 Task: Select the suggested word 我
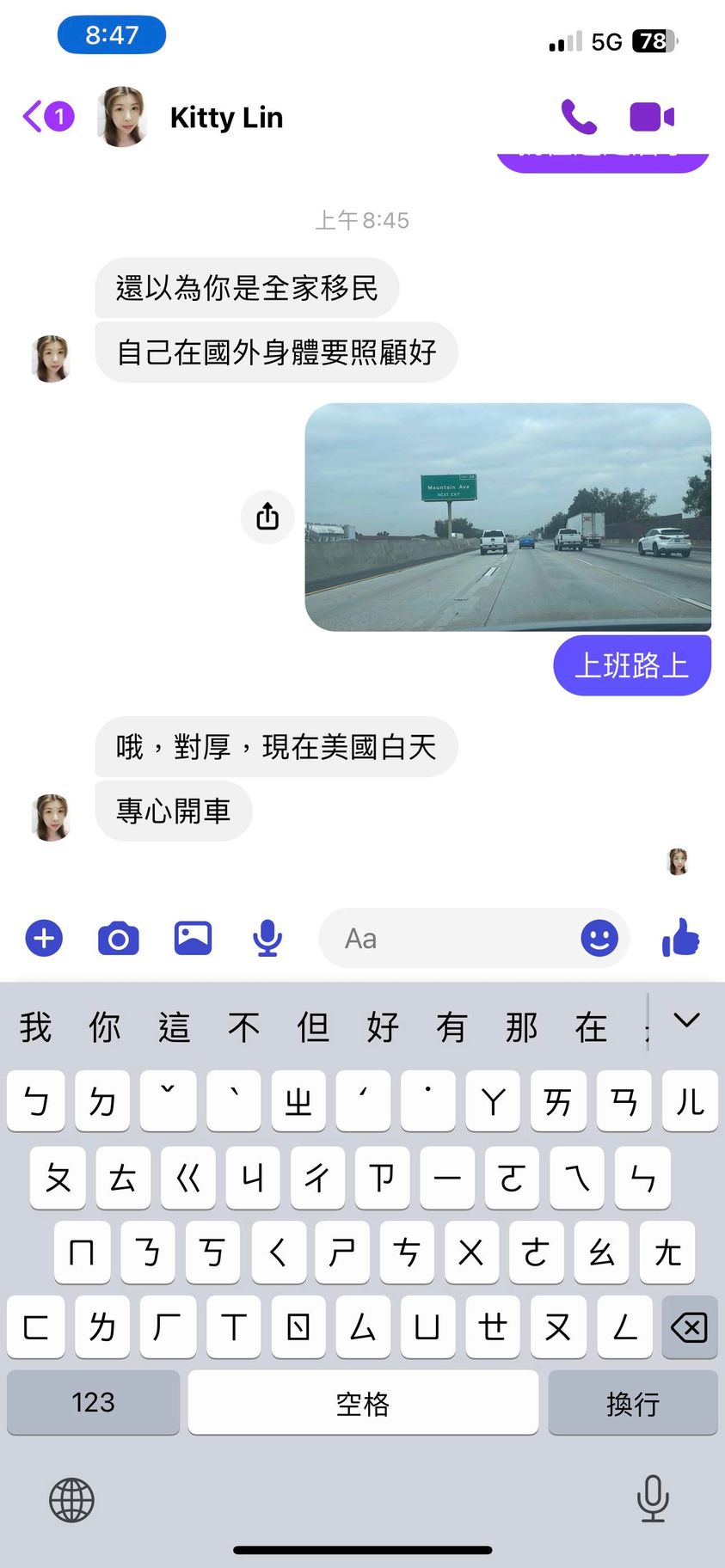click(36, 1027)
